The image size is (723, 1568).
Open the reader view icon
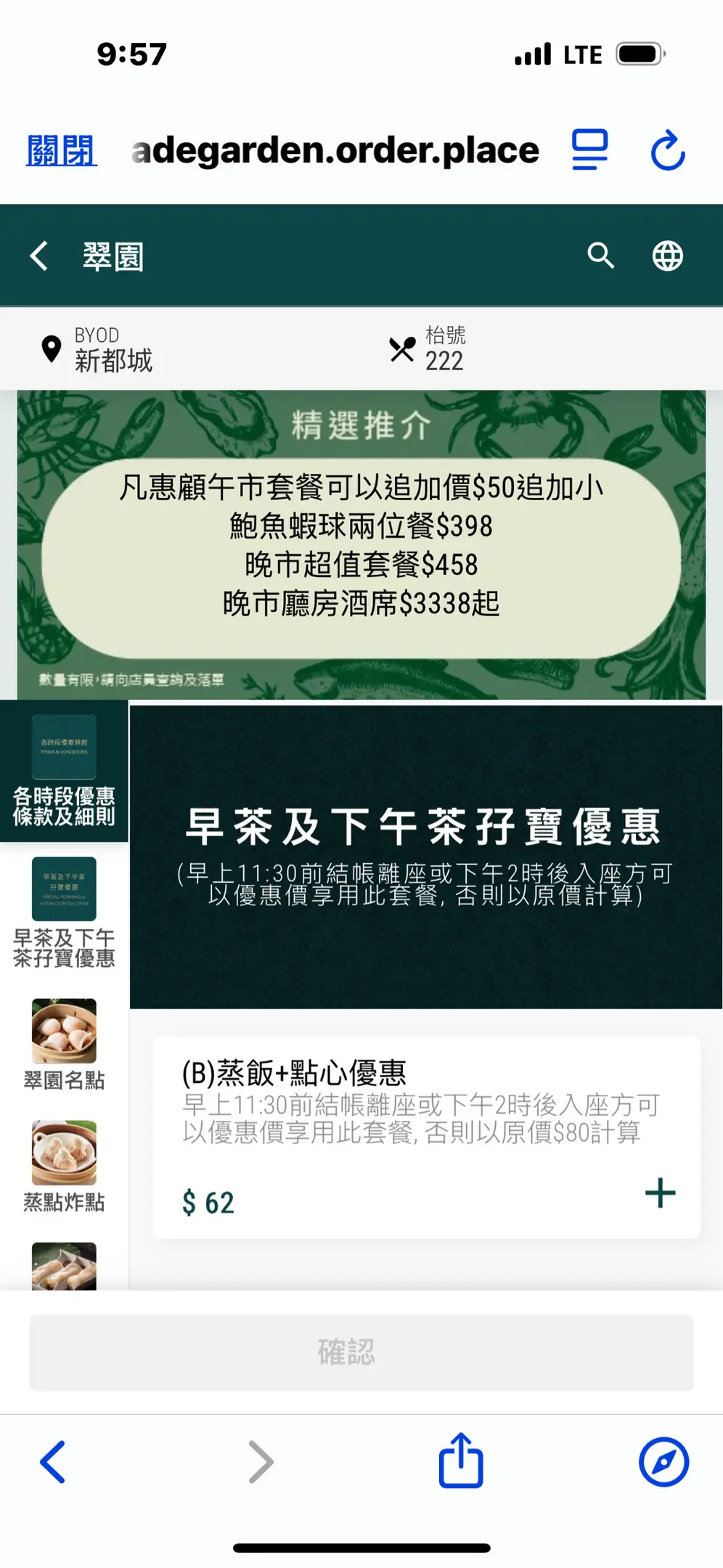589,150
